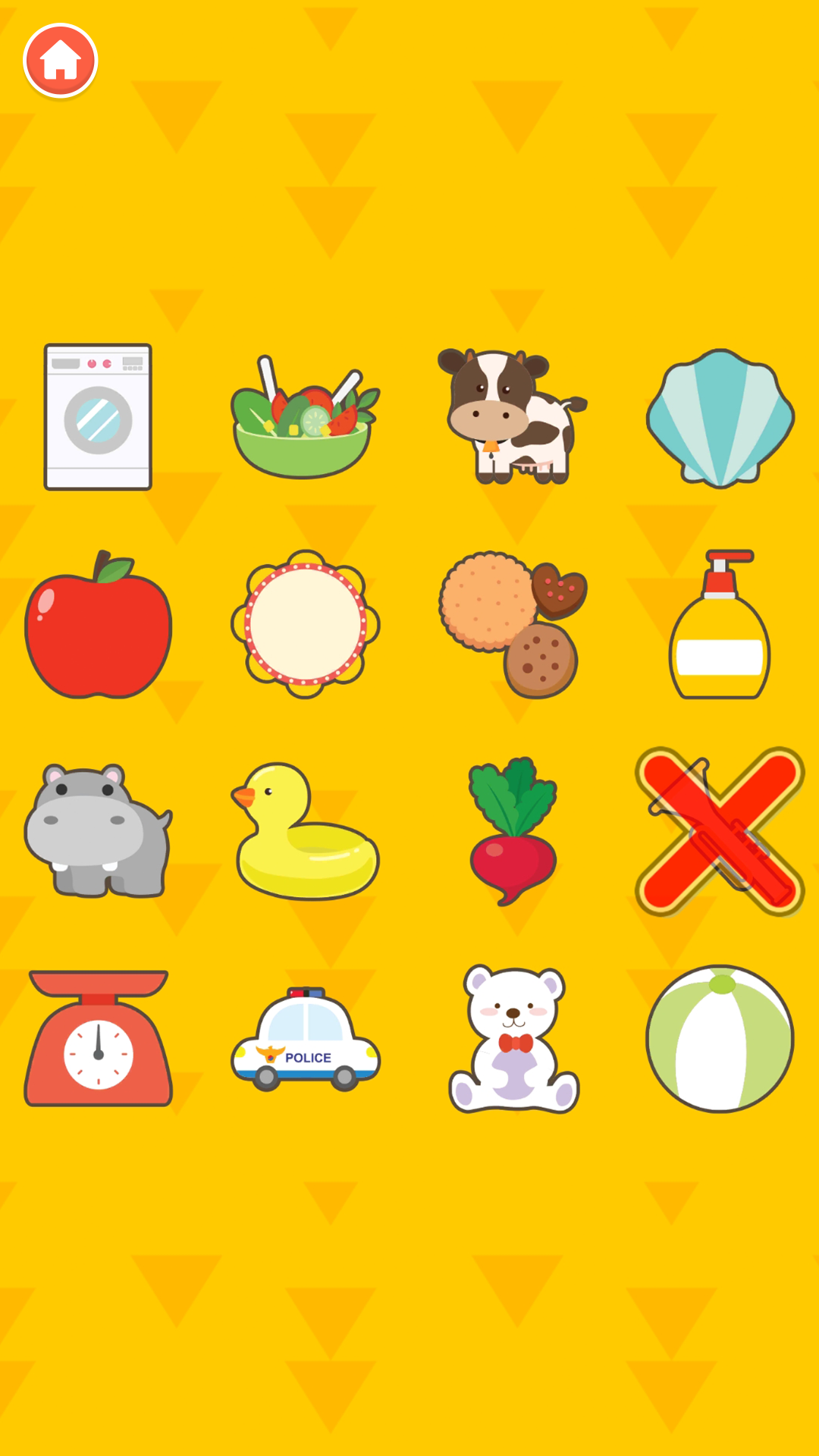
Task: Select the washing machine picture
Action: 99,417
